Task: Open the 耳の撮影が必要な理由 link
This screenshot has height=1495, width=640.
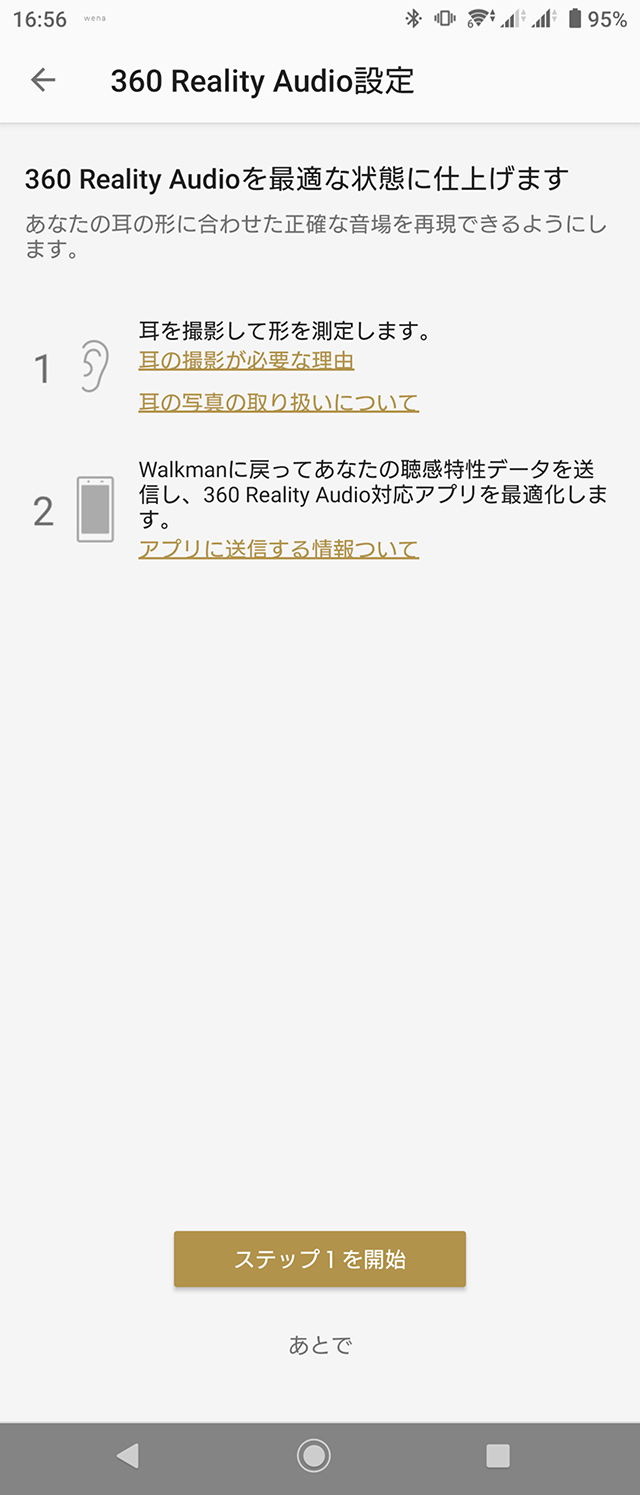Action: click(x=246, y=360)
